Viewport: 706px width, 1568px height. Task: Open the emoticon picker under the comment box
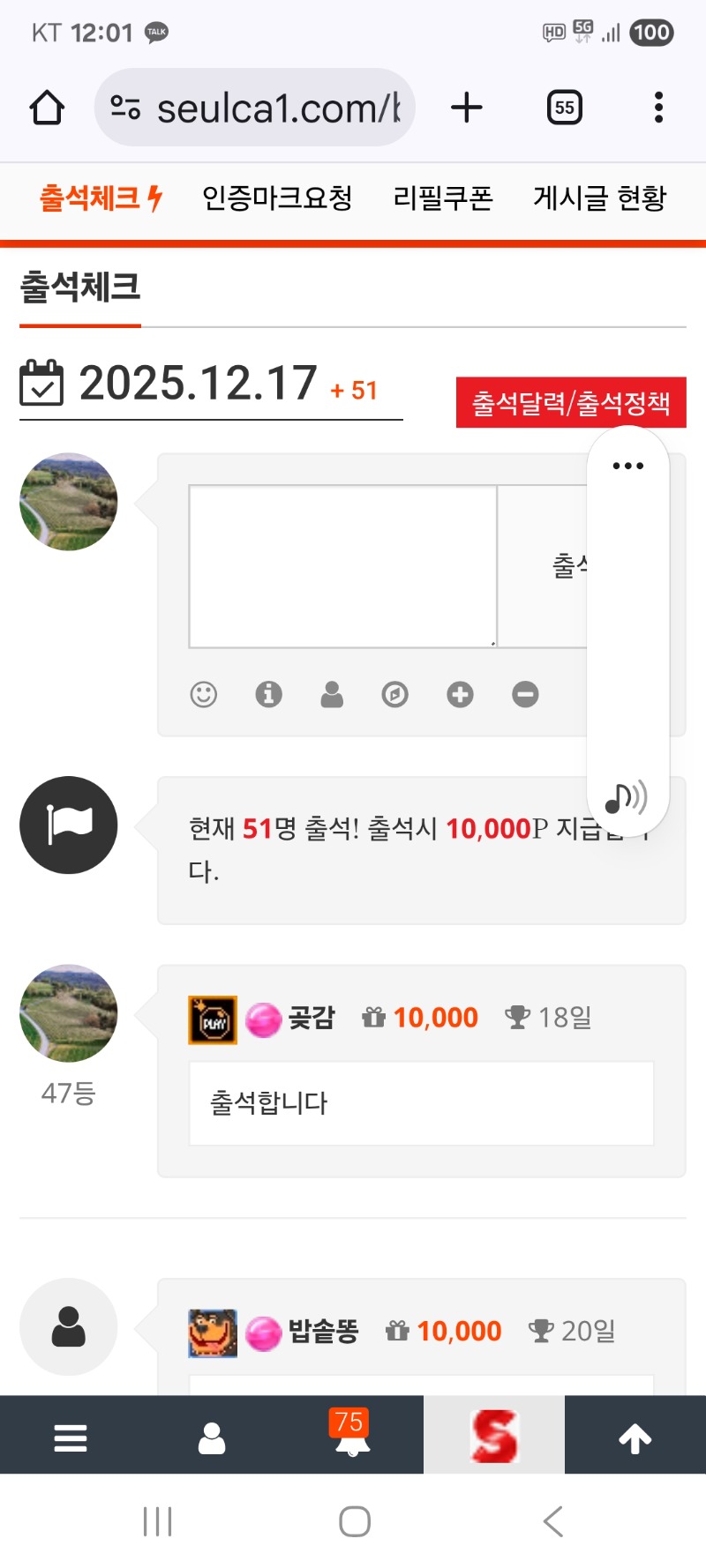coord(204,695)
